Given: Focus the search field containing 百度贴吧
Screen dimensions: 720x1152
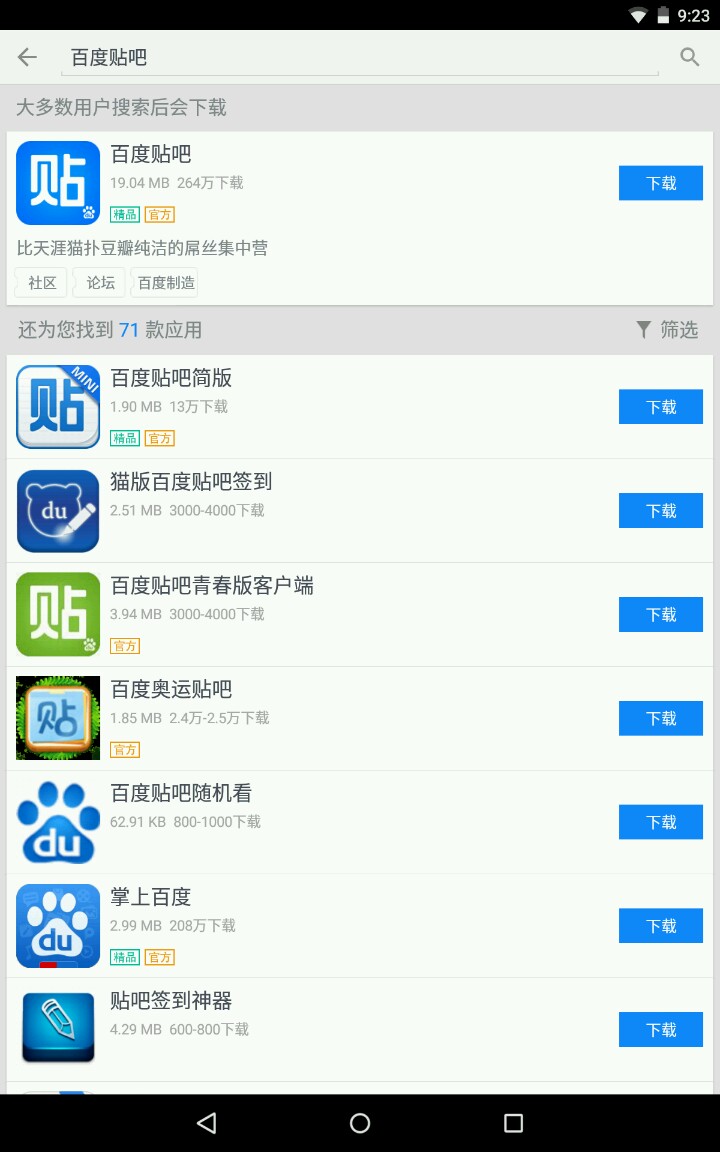Looking at the screenshot, I should click(x=360, y=57).
